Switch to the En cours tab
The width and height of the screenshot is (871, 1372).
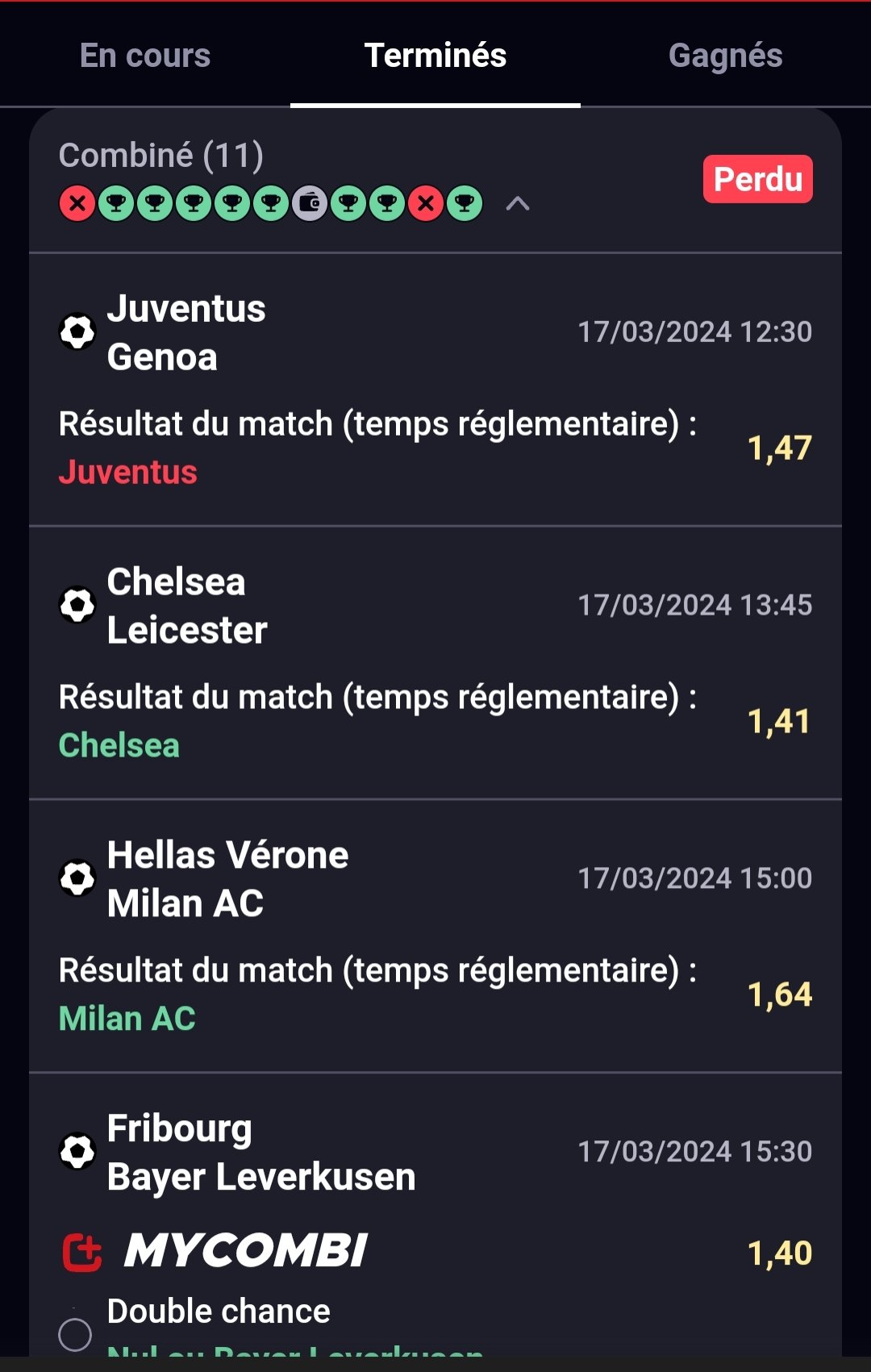(145, 56)
